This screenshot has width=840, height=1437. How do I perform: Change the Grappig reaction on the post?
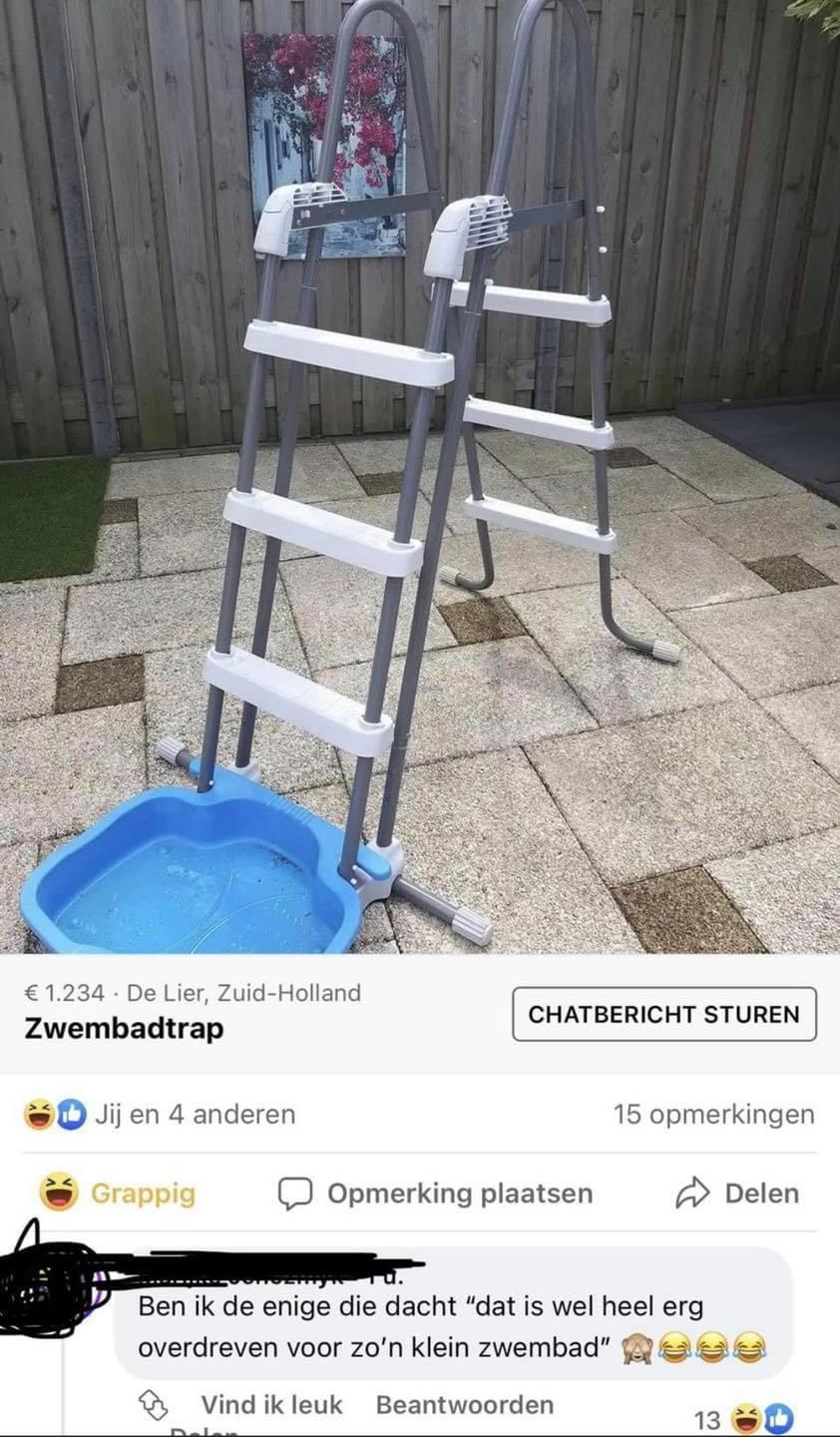click(x=118, y=1193)
